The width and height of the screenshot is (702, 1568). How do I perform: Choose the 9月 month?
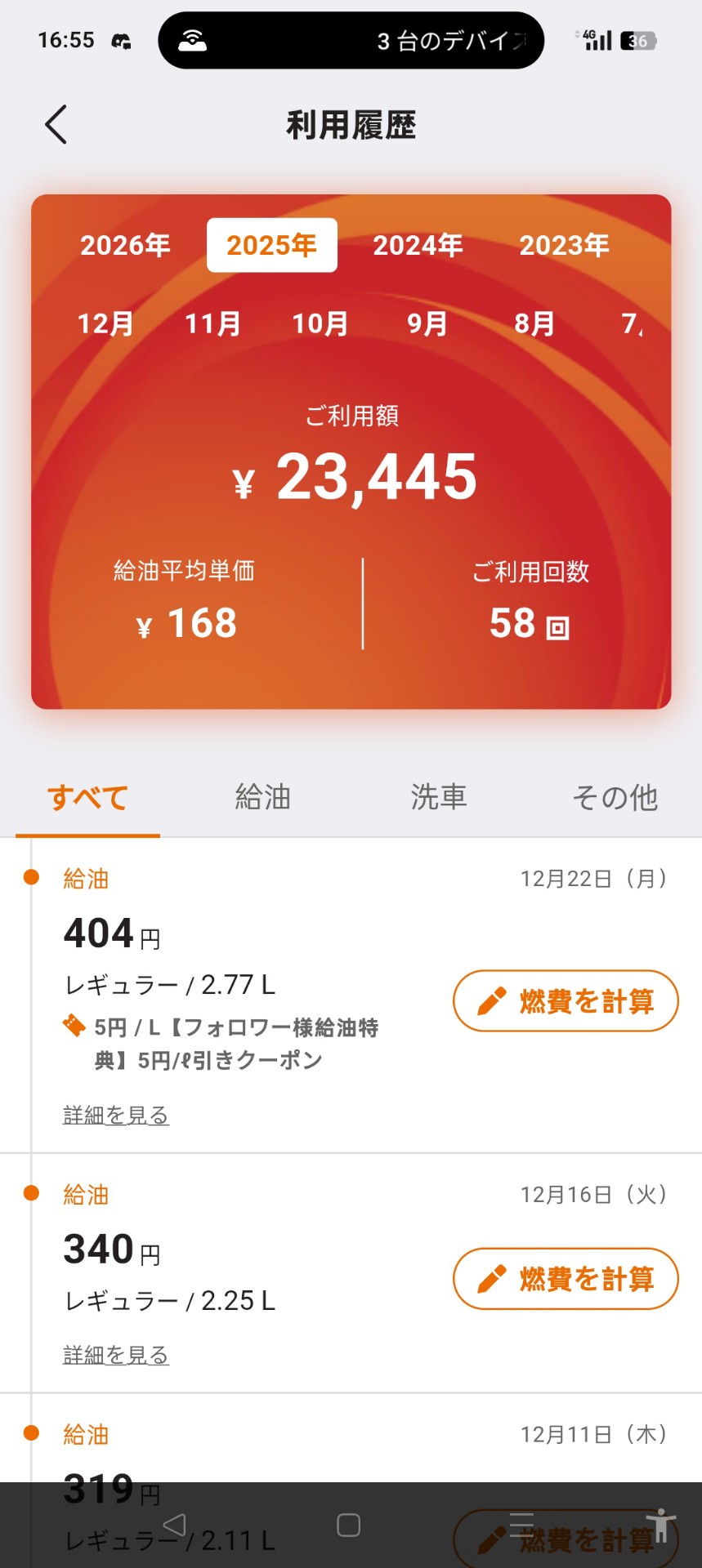click(427, 324)
